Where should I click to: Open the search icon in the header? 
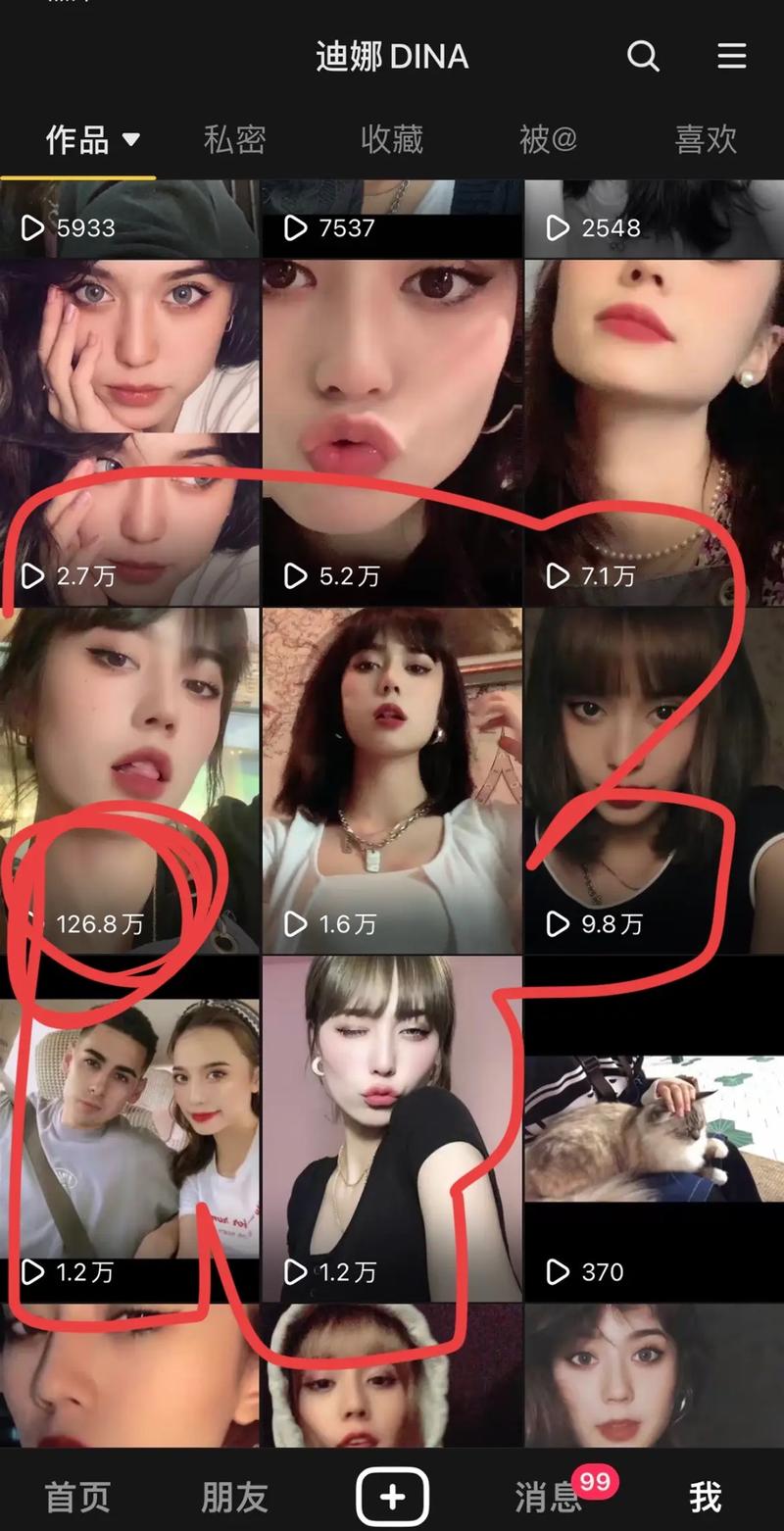(x=643, y=57)
